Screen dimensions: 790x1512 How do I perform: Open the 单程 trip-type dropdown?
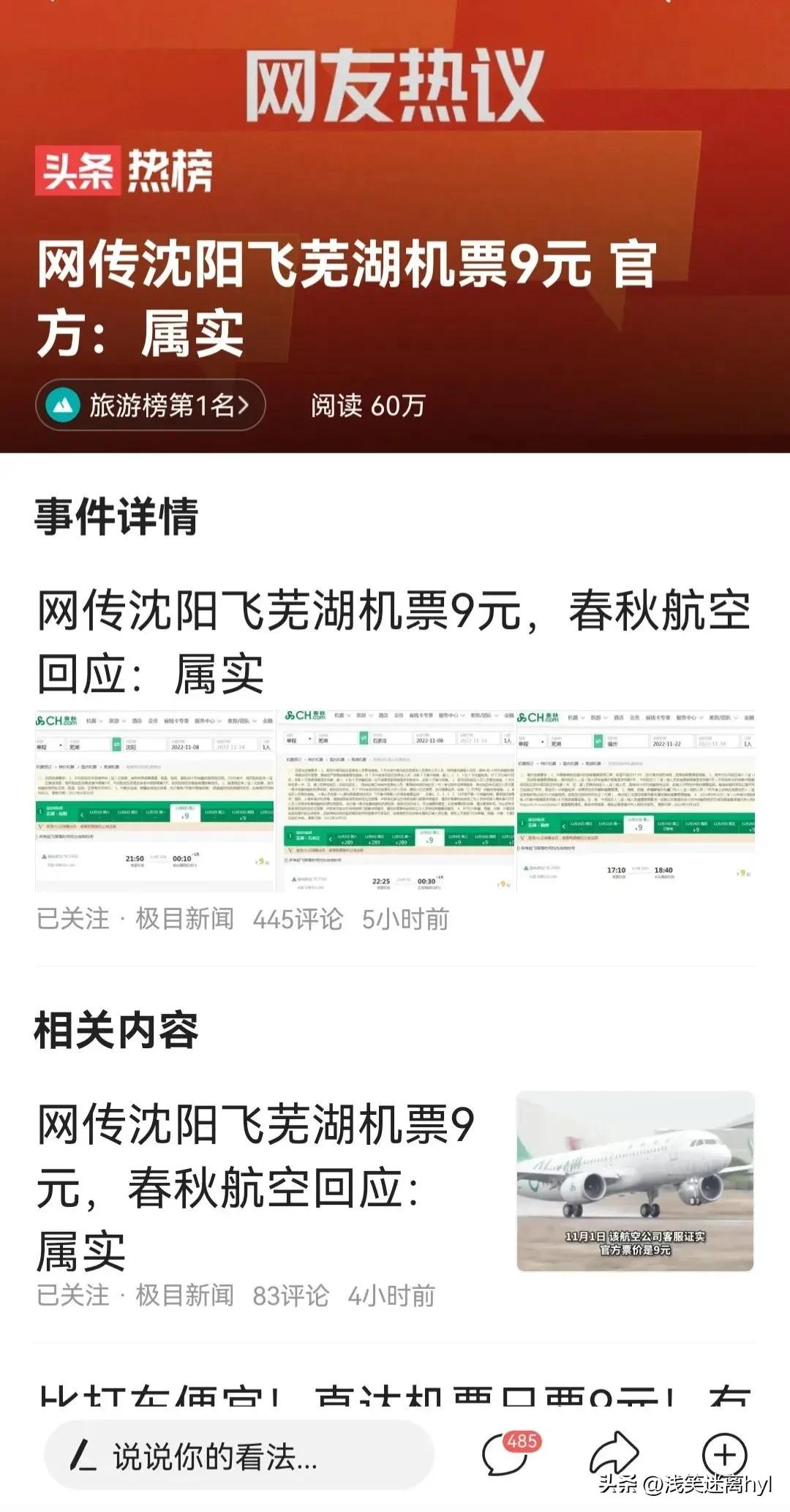click(x=49, y=745)
